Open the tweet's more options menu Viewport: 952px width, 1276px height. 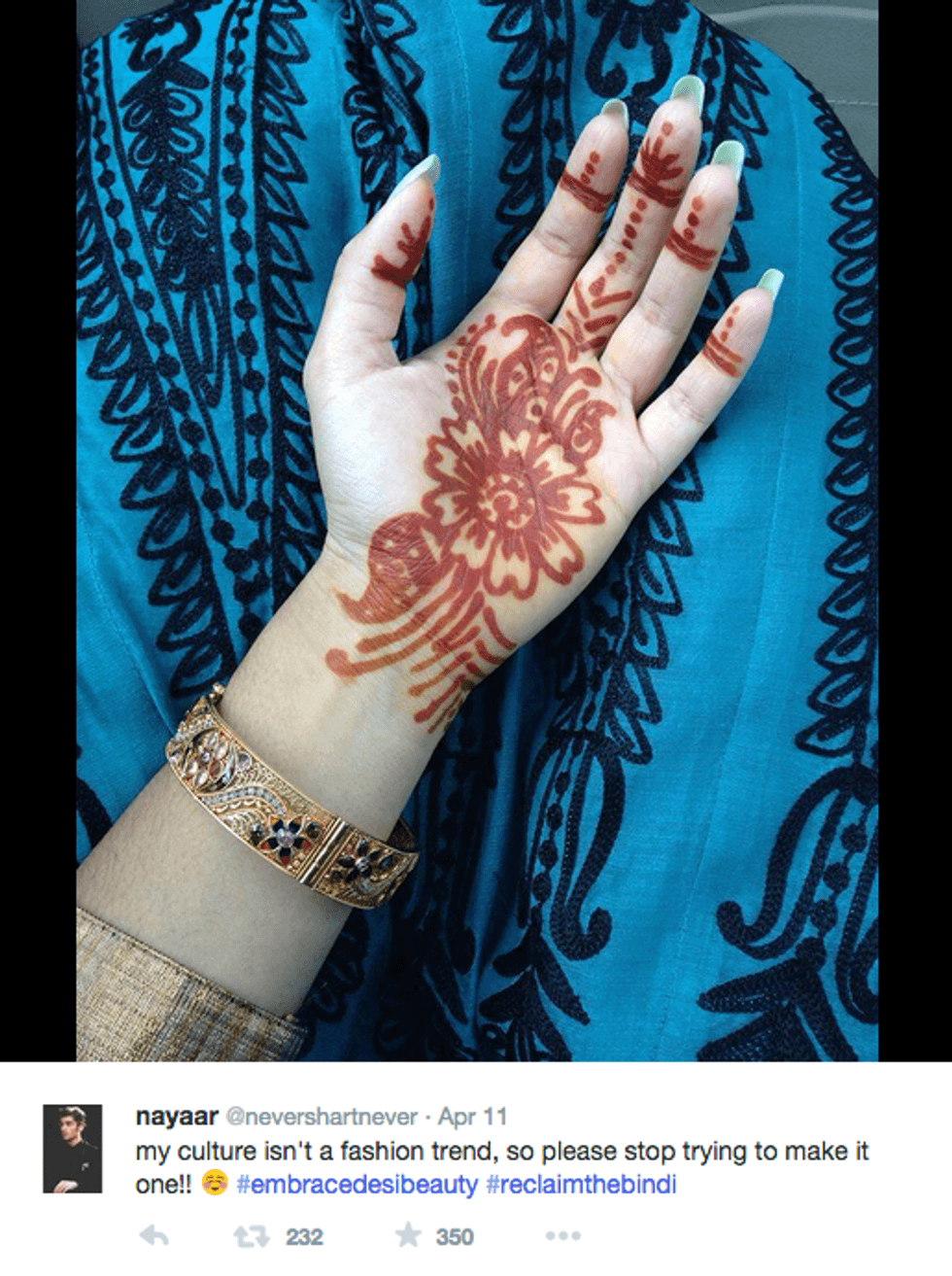click(x=562, y=1236)
